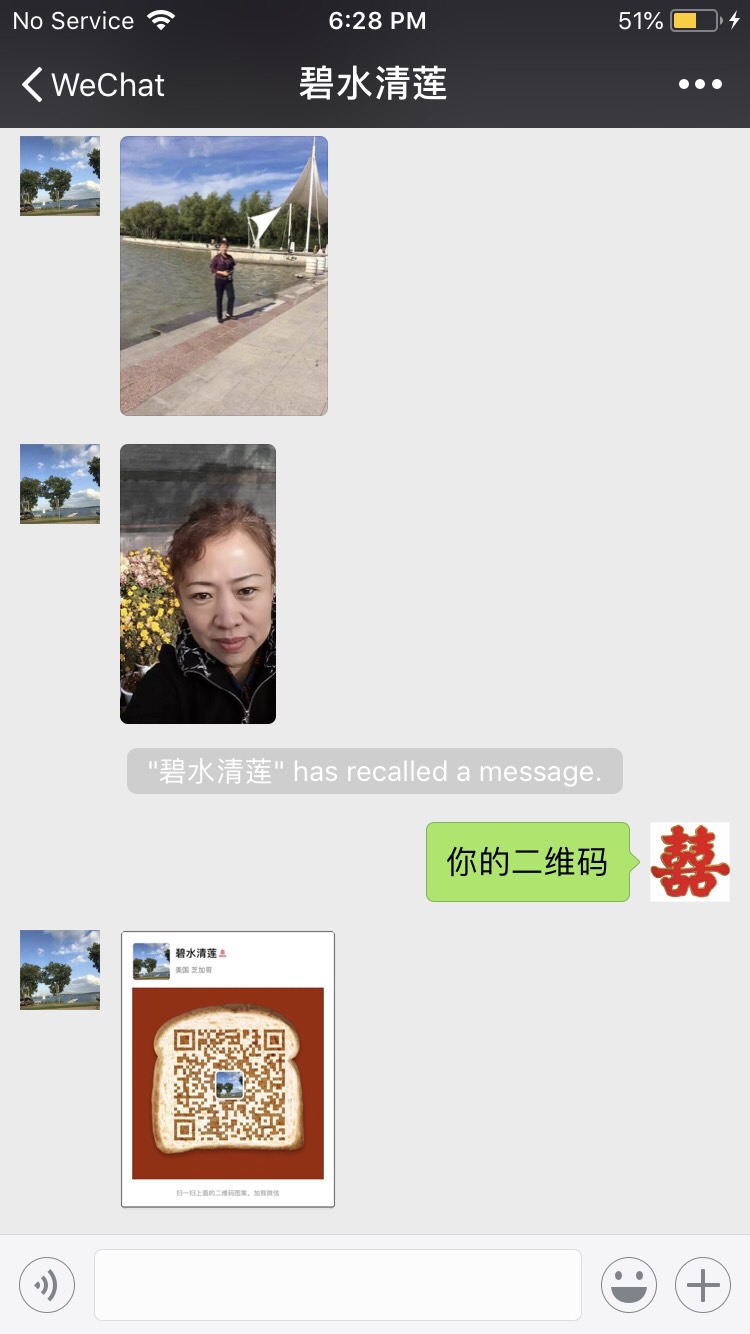The height and width of the screenshot is (1334, 750).
Task: View the selfie photo with yellow flowers
Action: click(198, 583)
